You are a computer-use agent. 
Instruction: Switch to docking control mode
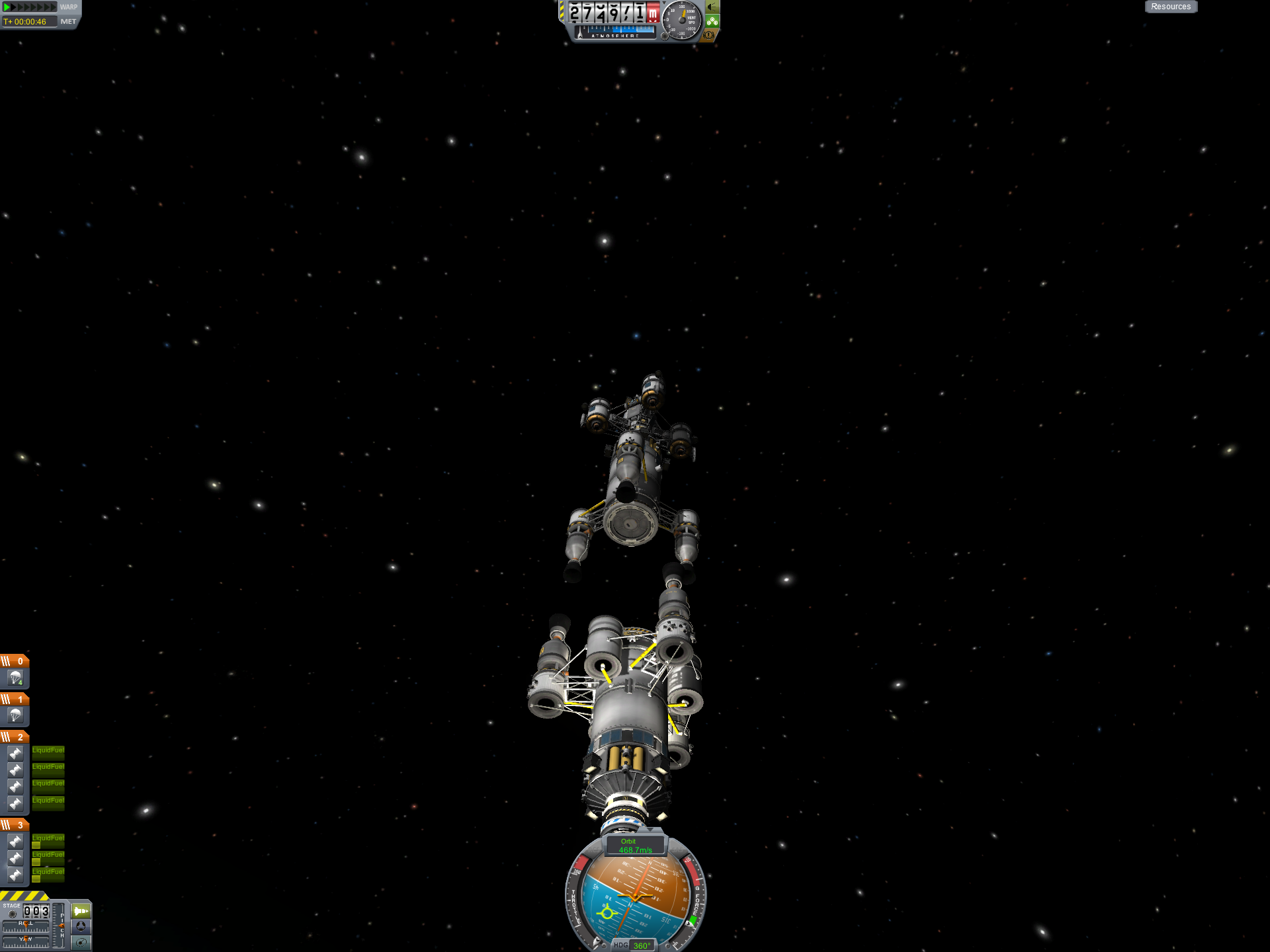[81, 926]
